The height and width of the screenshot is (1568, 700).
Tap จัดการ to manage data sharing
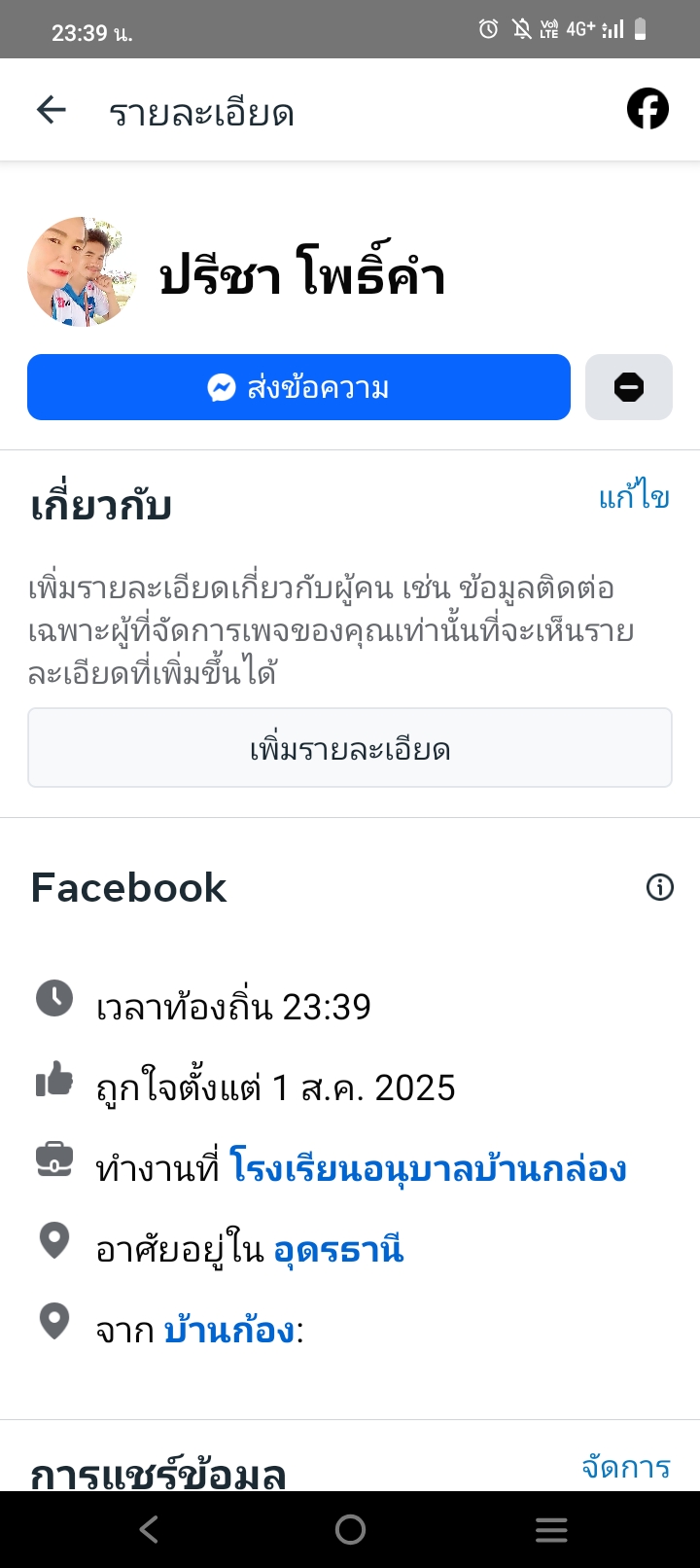click(x=626, y=1467)
